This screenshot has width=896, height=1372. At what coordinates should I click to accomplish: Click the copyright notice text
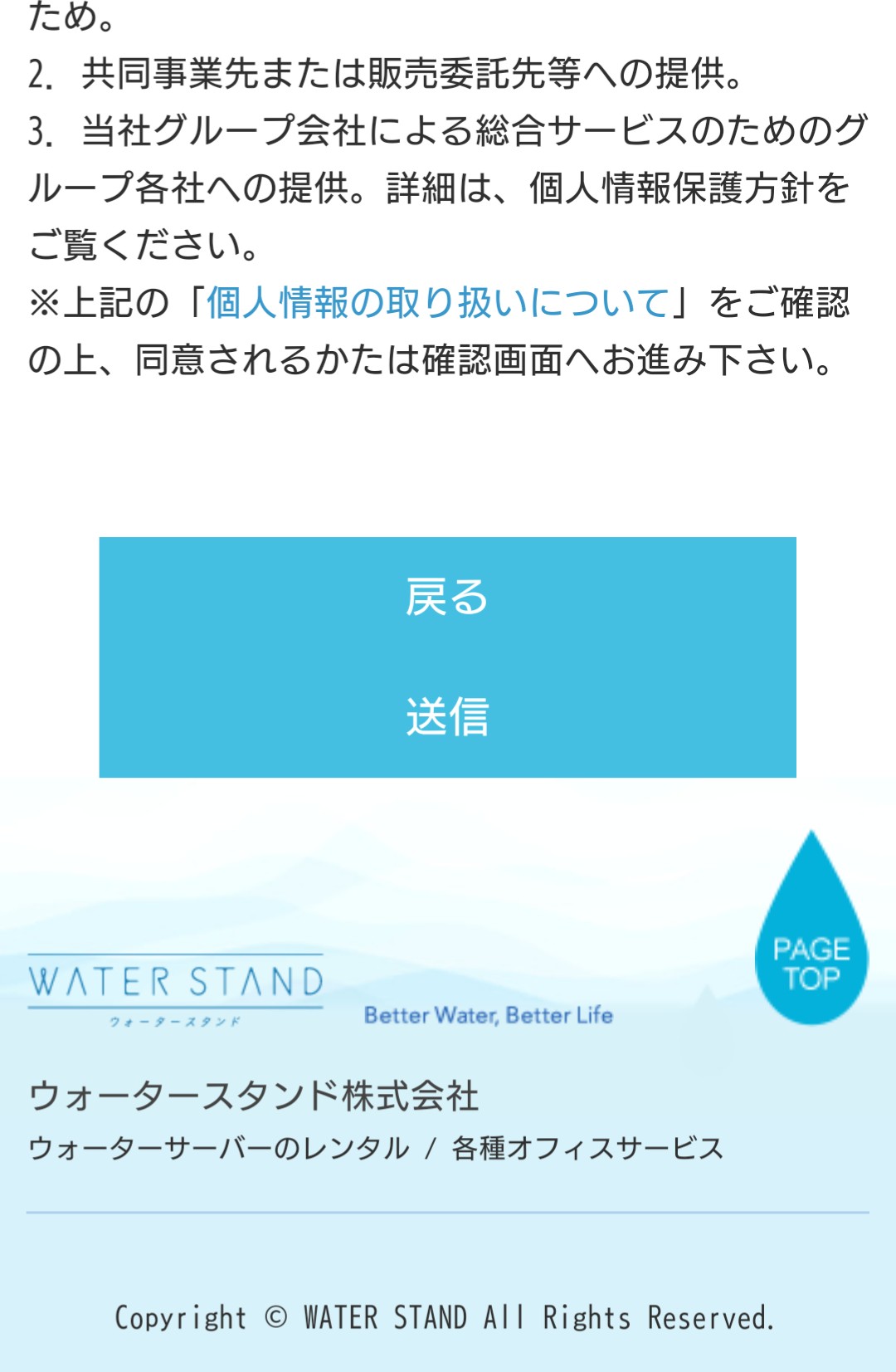pyautogui.click(x=446, y=1317)
